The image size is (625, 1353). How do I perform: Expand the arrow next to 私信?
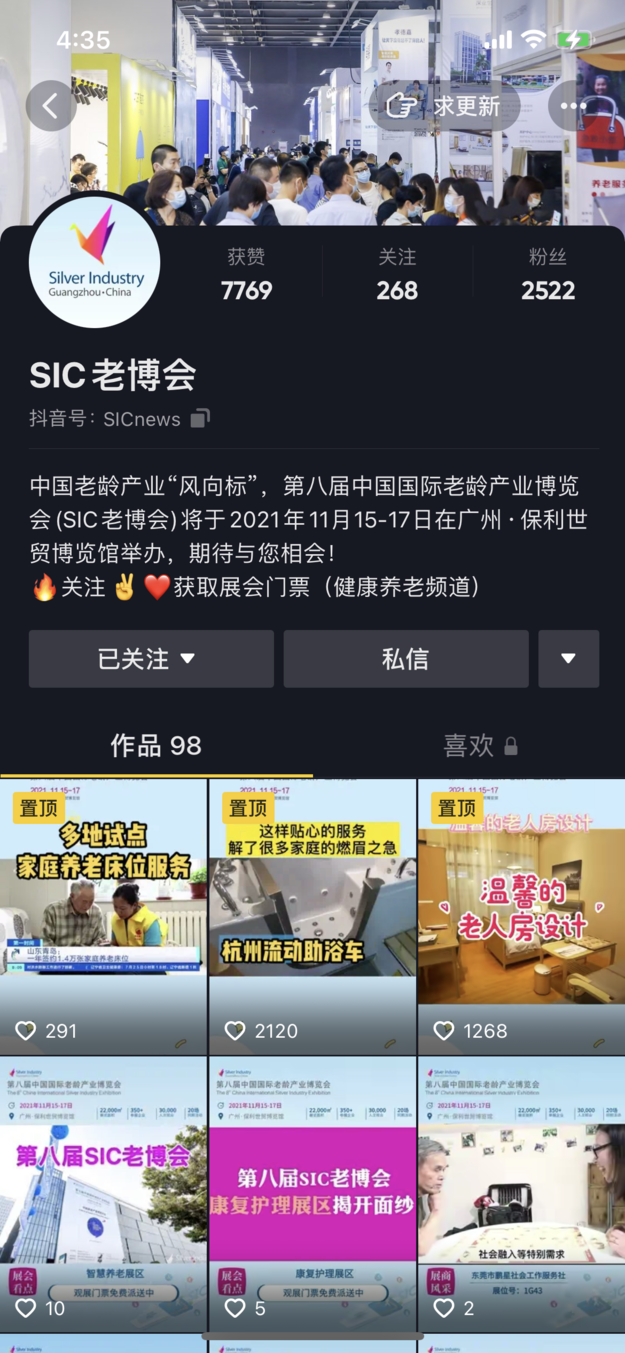tap(568, 658)
